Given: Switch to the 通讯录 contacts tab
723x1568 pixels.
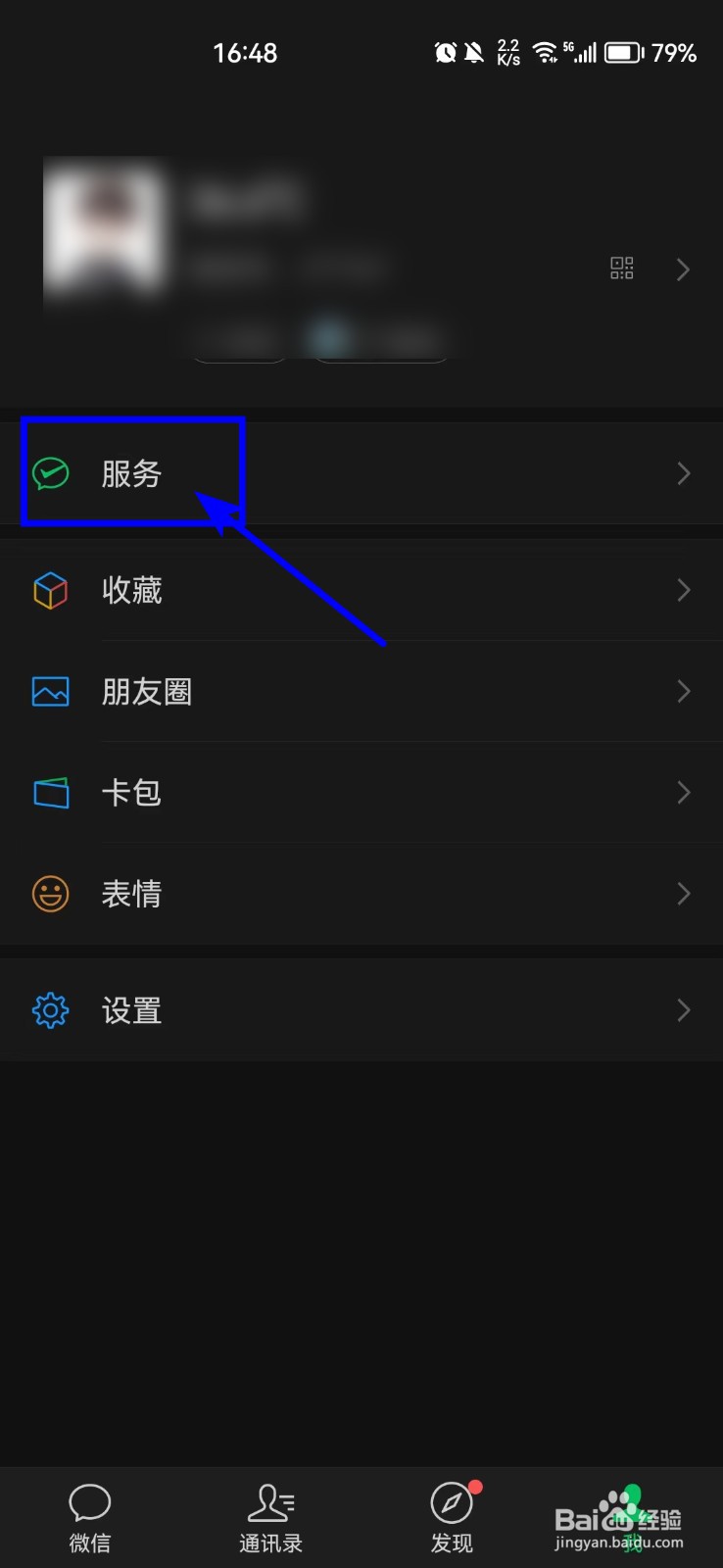Looking at the screenshot, I should click(270, 1514).
